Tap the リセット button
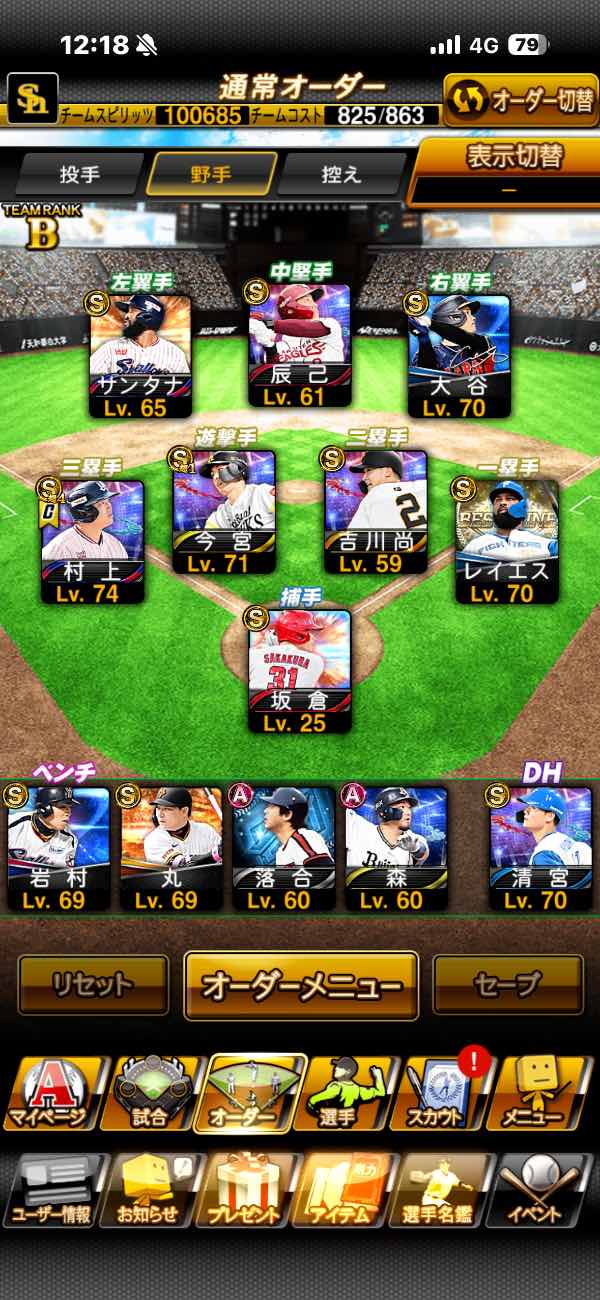The height and width of the screenshot is (1300, 600). [x=93, y=985]
